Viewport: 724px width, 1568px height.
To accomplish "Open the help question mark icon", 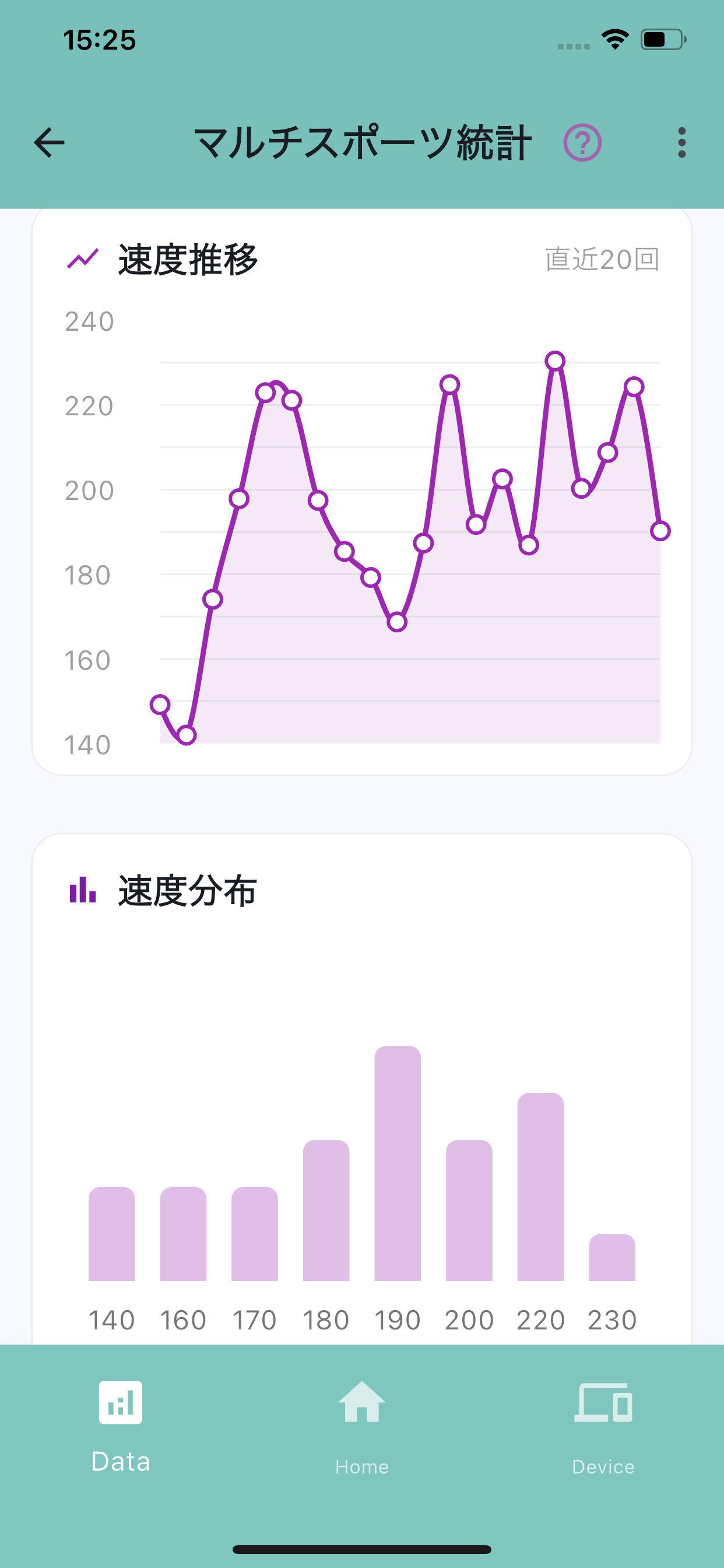I will (x=582, y=143).
